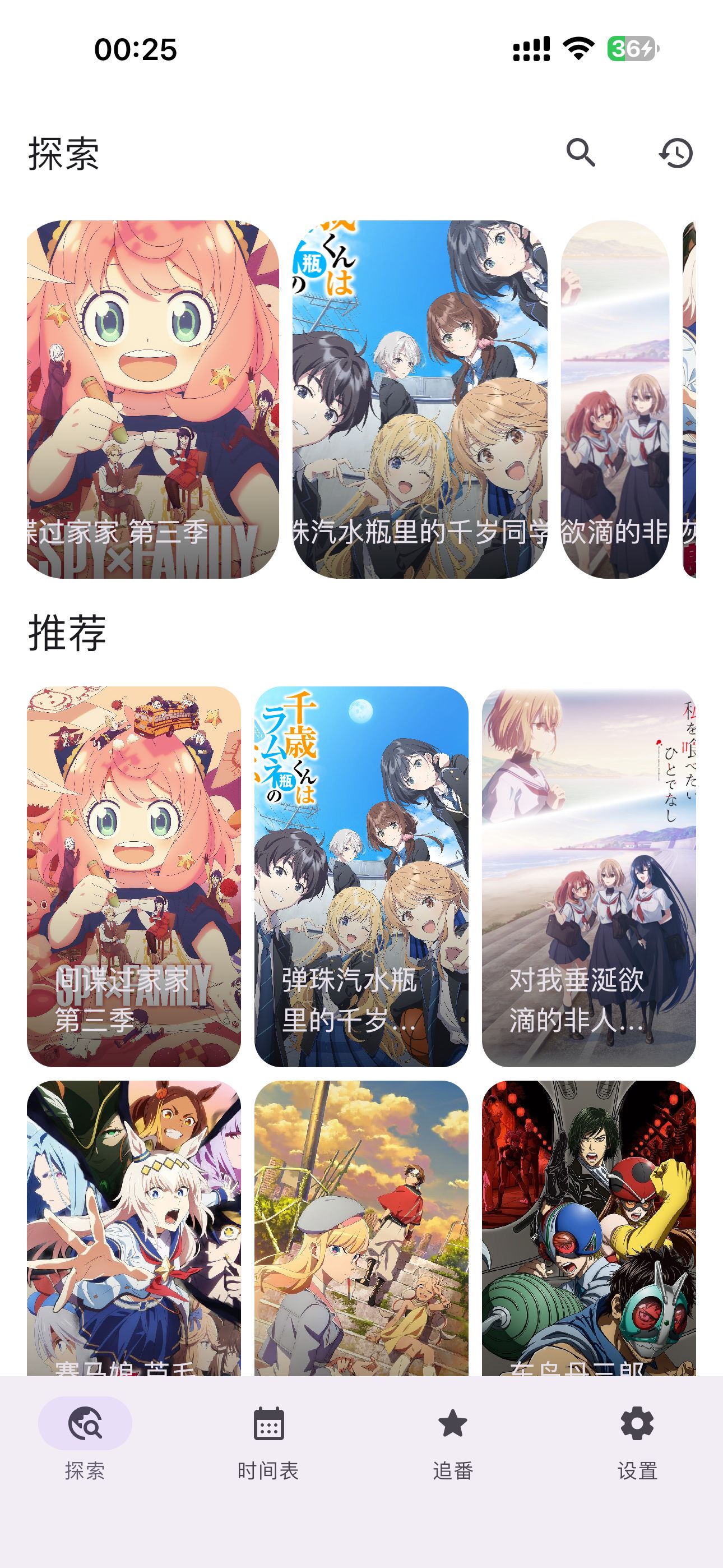Open the search icon
Screen dimensions: 723x1568
(581, 153)
